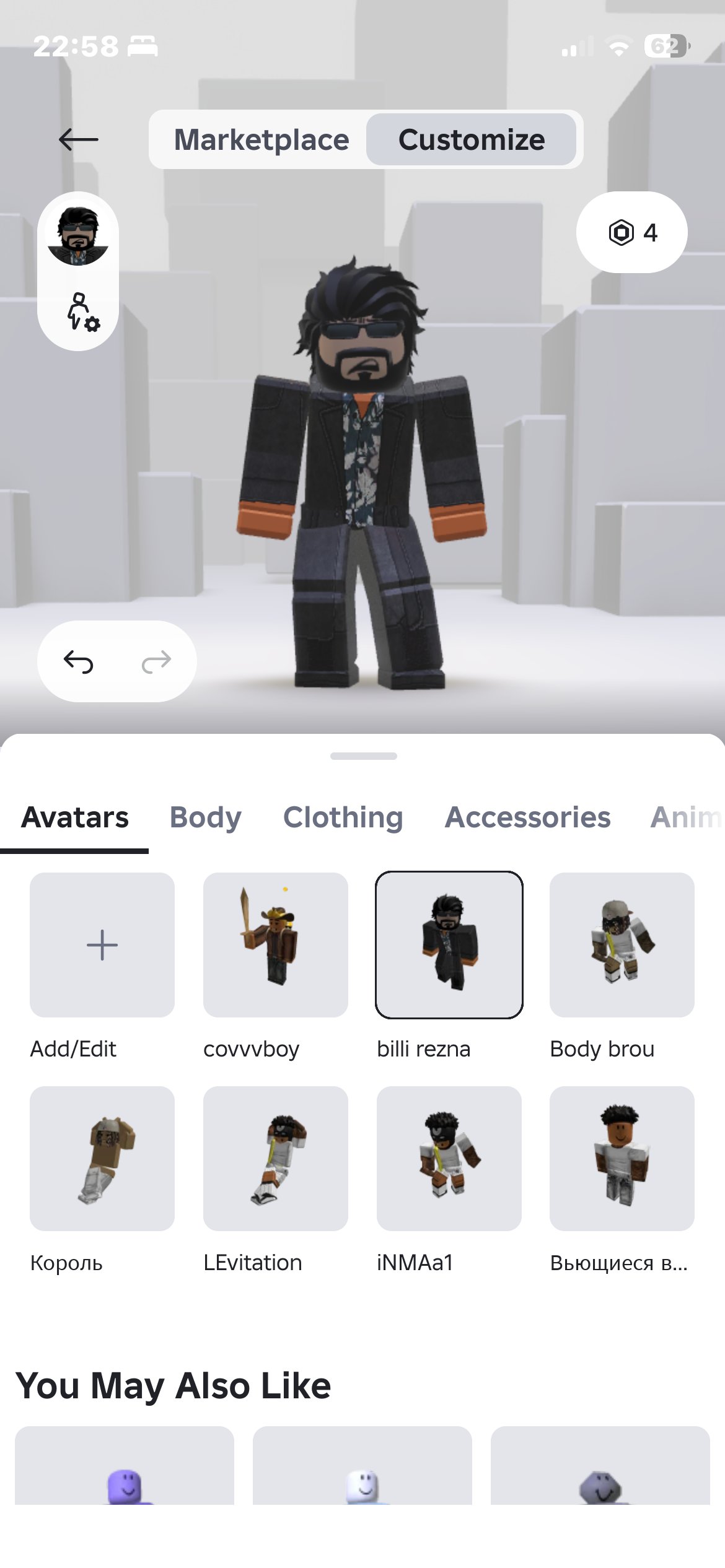The image size is (725, 1568).
Task: Switch to the Marketplace segment
Action: click(x=261, y=139)
